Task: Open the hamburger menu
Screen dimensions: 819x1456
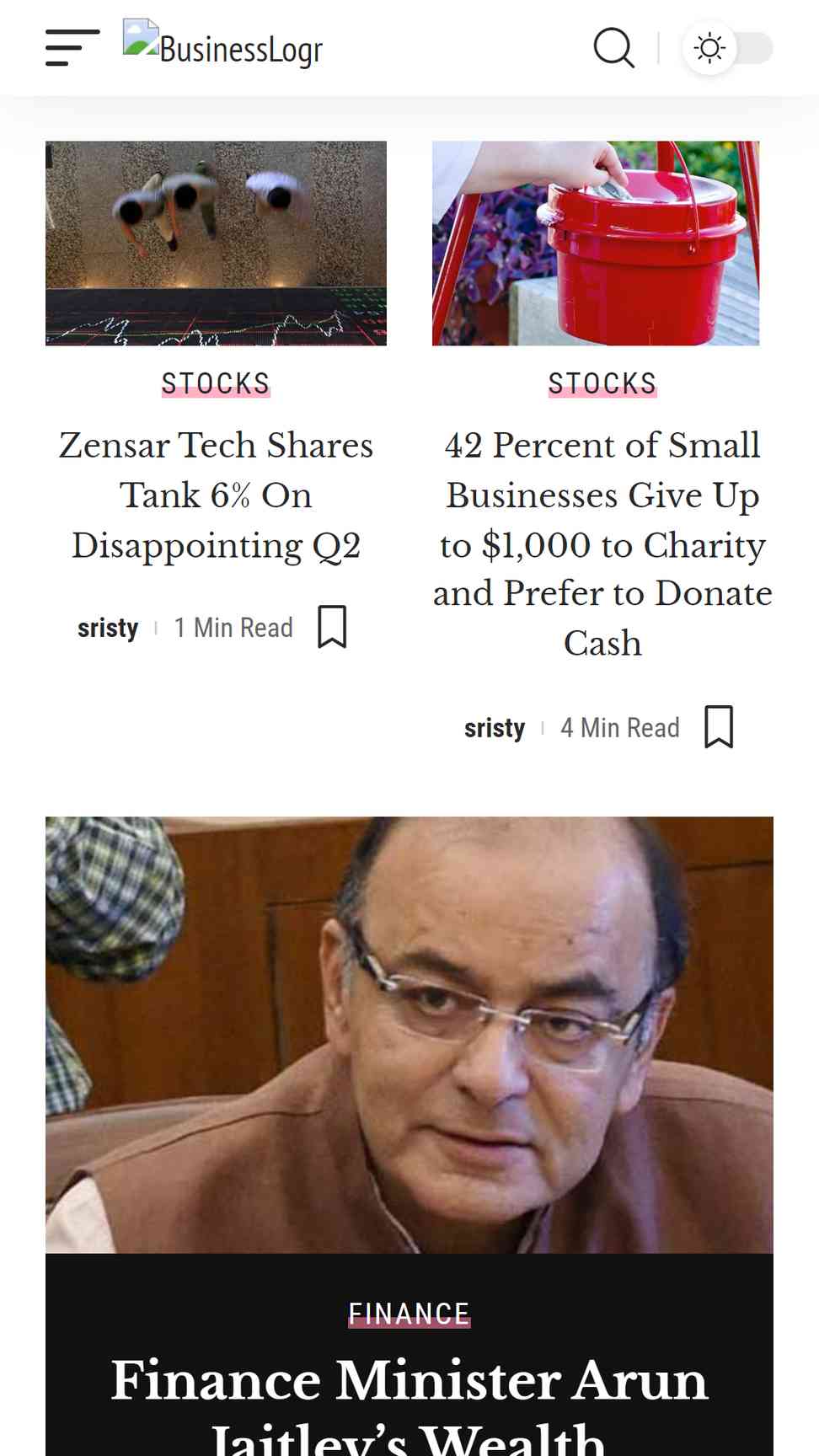Action: 72,48
